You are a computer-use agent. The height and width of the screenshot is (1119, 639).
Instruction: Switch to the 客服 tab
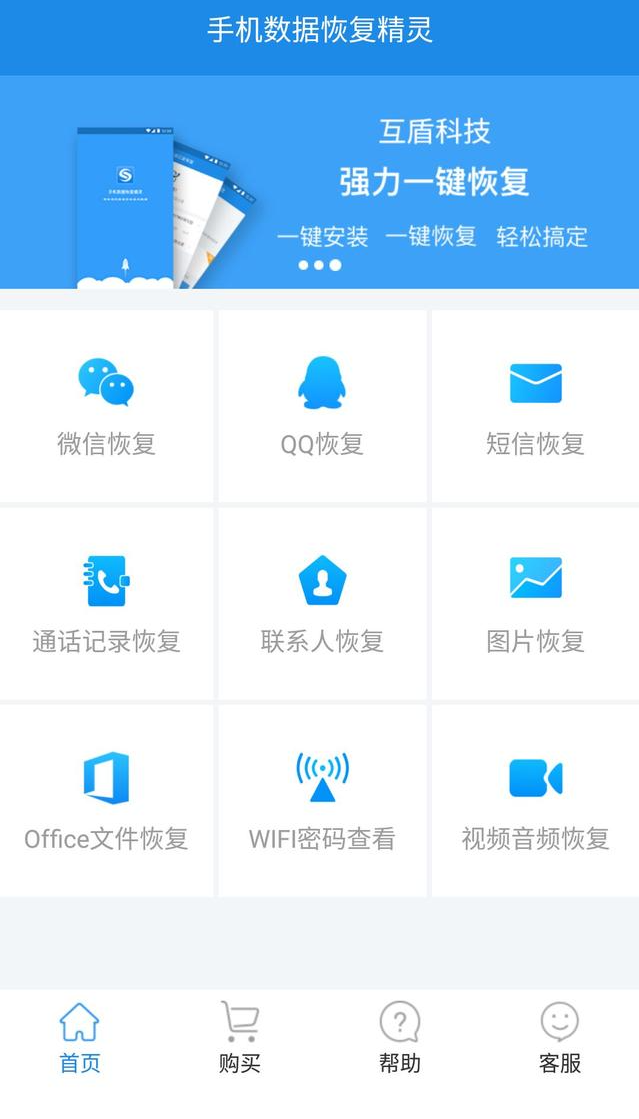[x=560, y=1038]
